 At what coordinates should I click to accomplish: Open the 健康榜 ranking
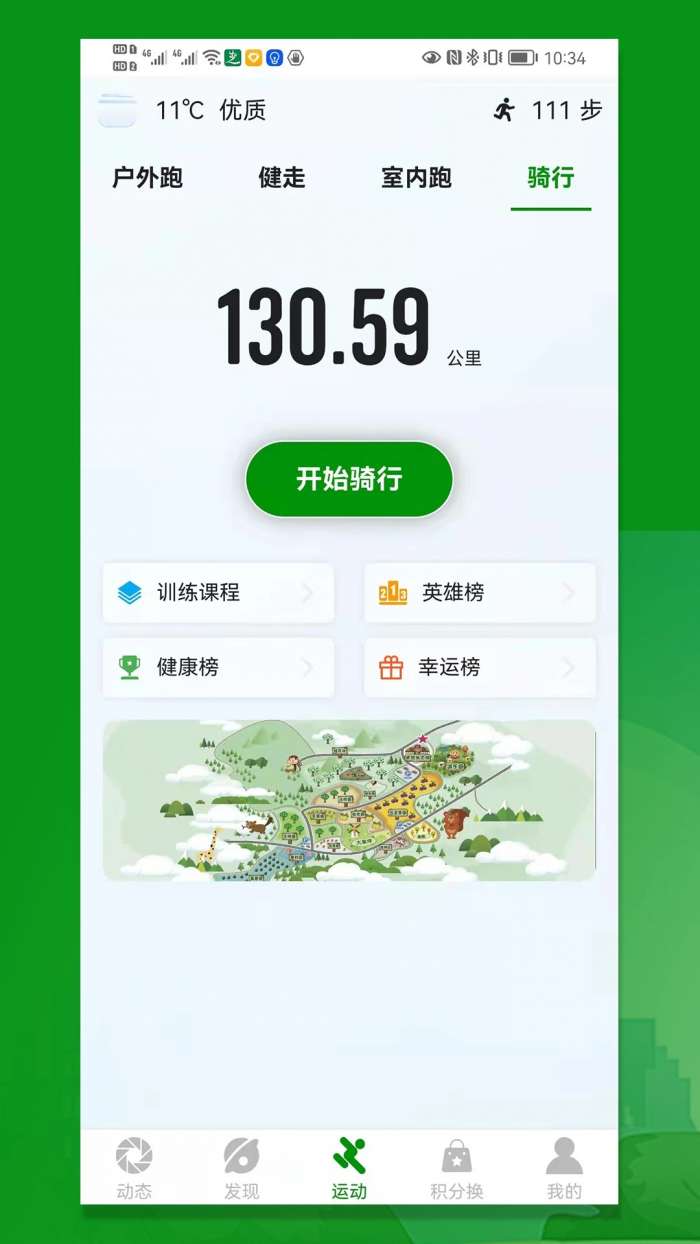(218, 667)
